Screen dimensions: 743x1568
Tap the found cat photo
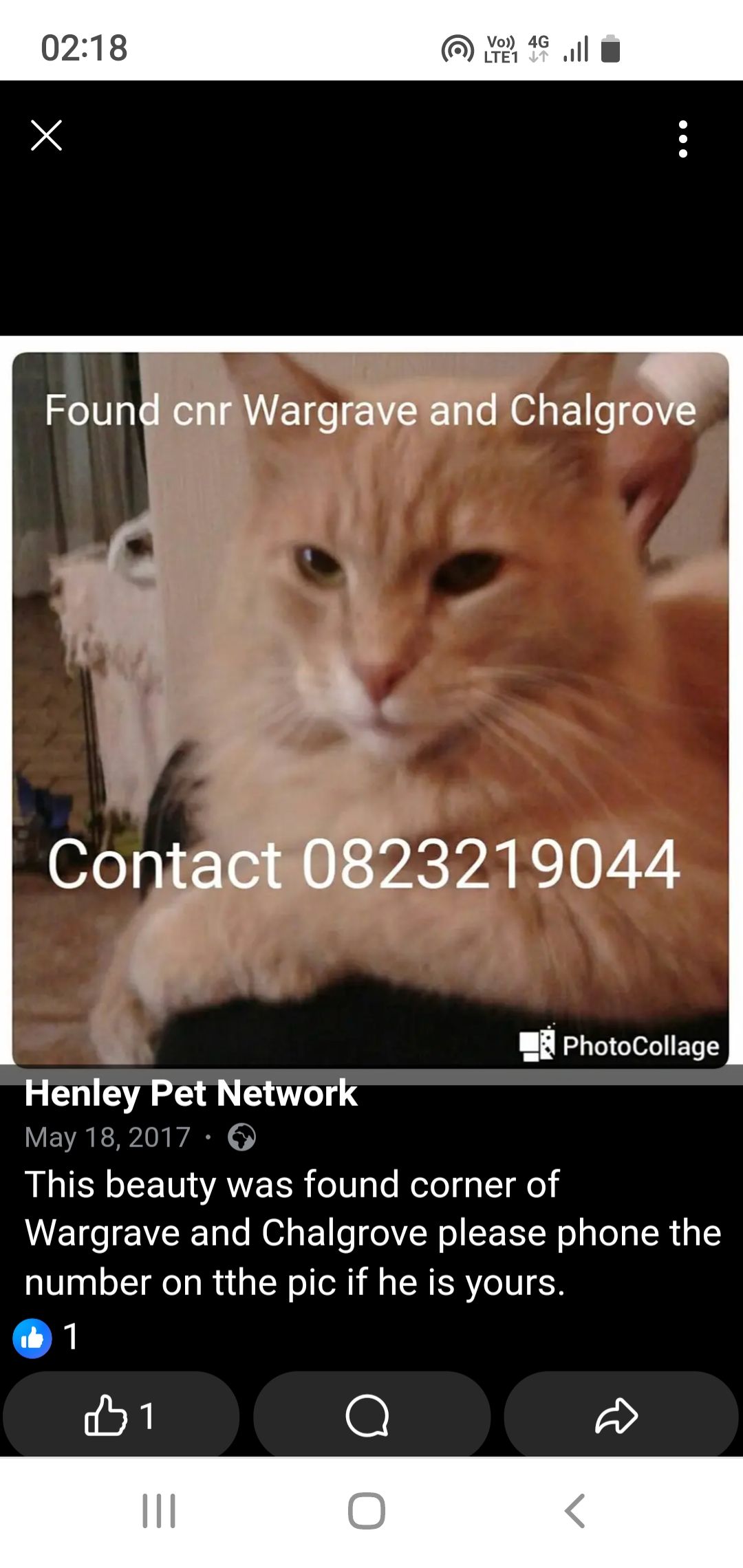click(371, 710)
